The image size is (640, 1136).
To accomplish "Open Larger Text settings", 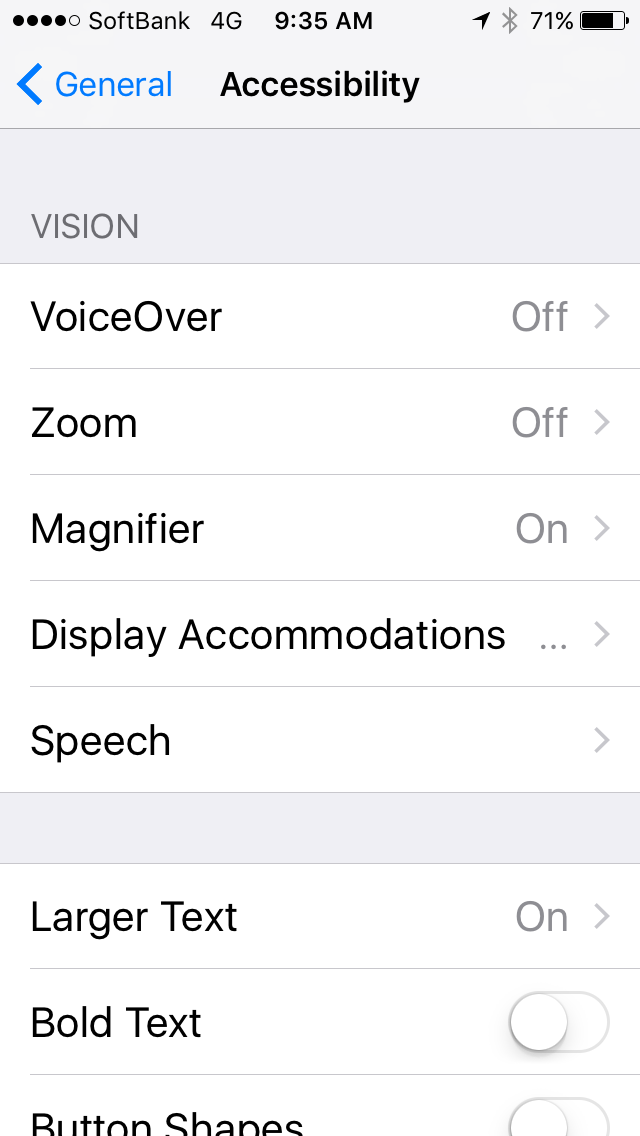I will pyautogui.click(x=320, y=916).
